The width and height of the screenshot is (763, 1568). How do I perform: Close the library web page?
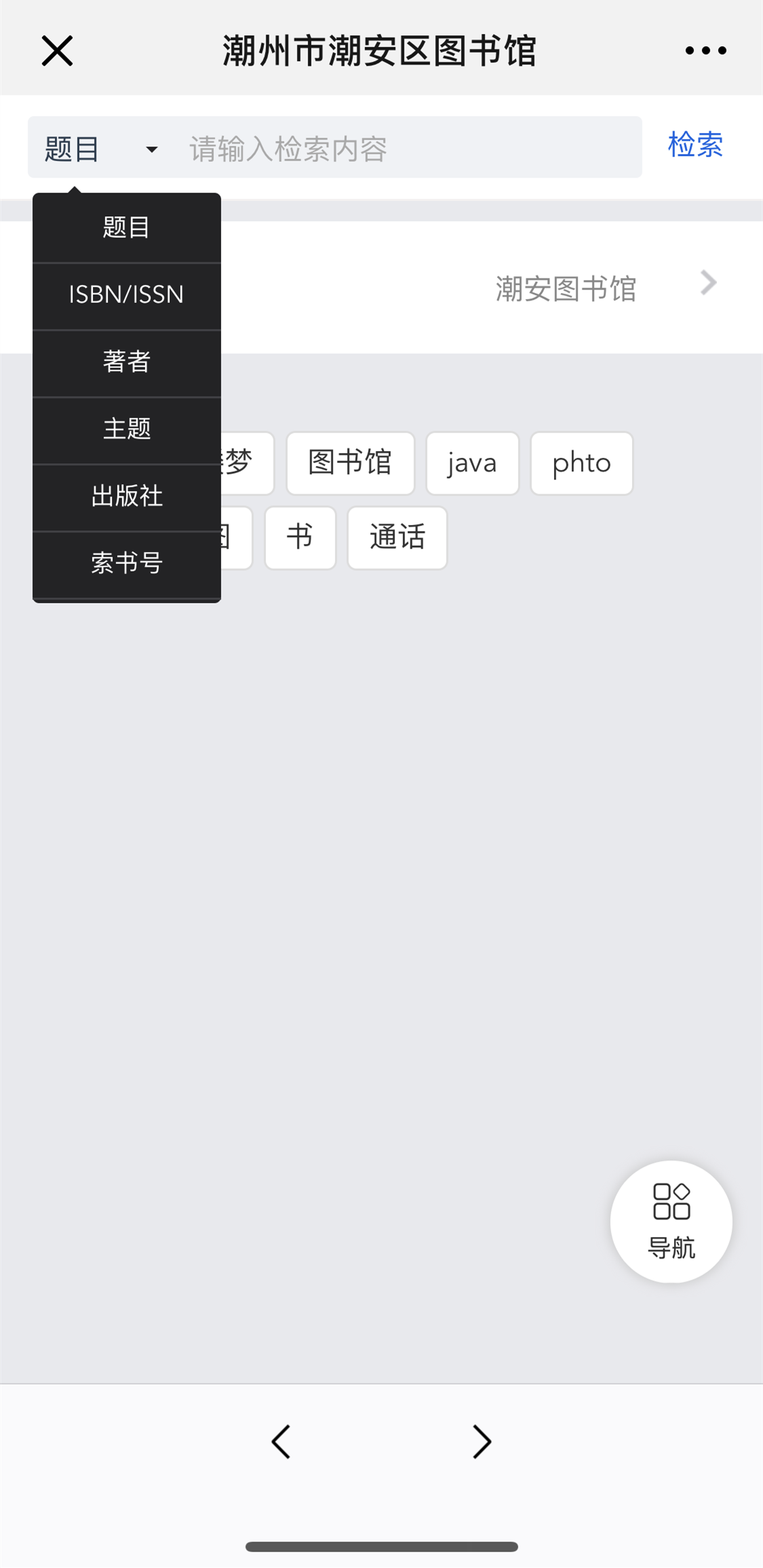coord(57,51)
